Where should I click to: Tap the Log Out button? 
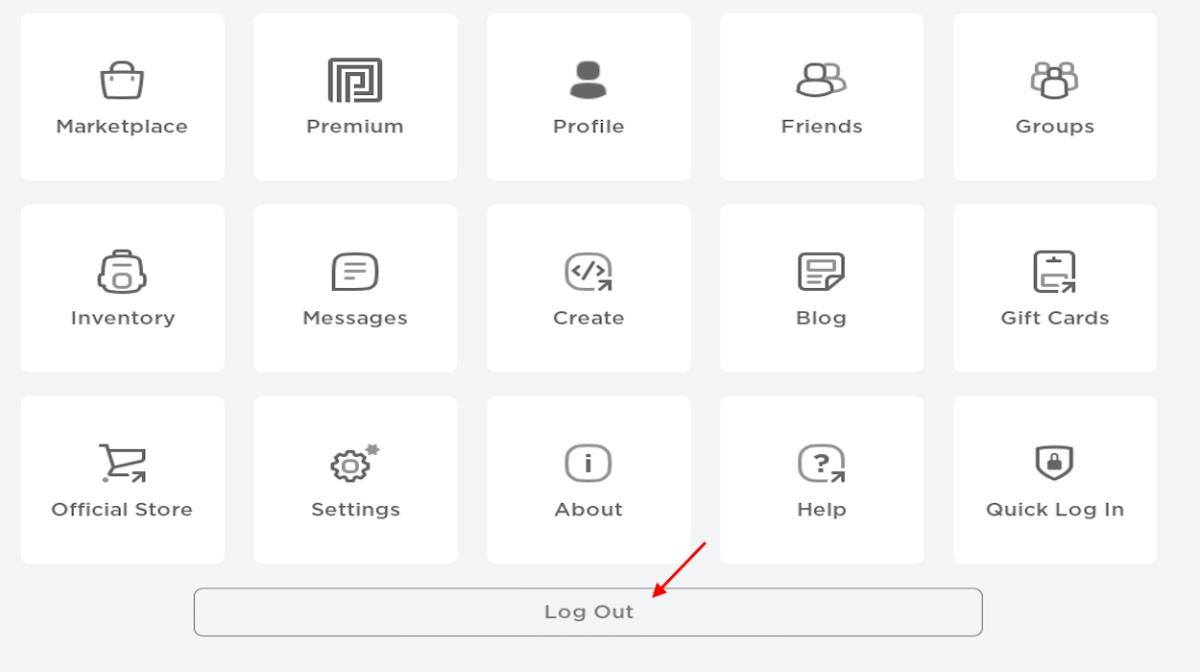588,612
